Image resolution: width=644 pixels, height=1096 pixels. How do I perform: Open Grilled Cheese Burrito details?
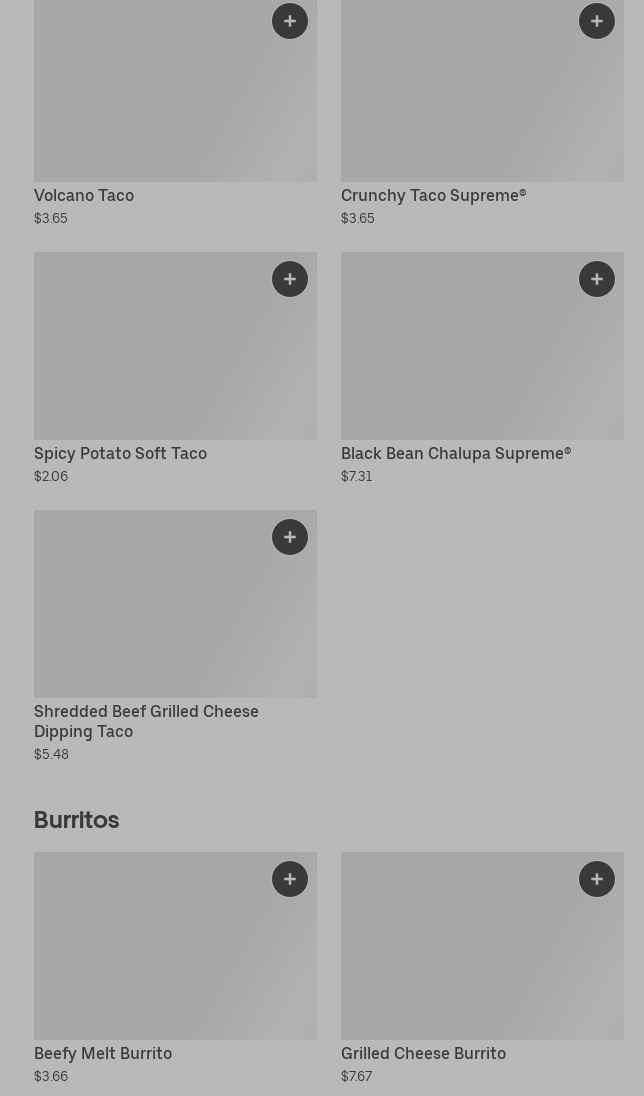coord(482,968)
